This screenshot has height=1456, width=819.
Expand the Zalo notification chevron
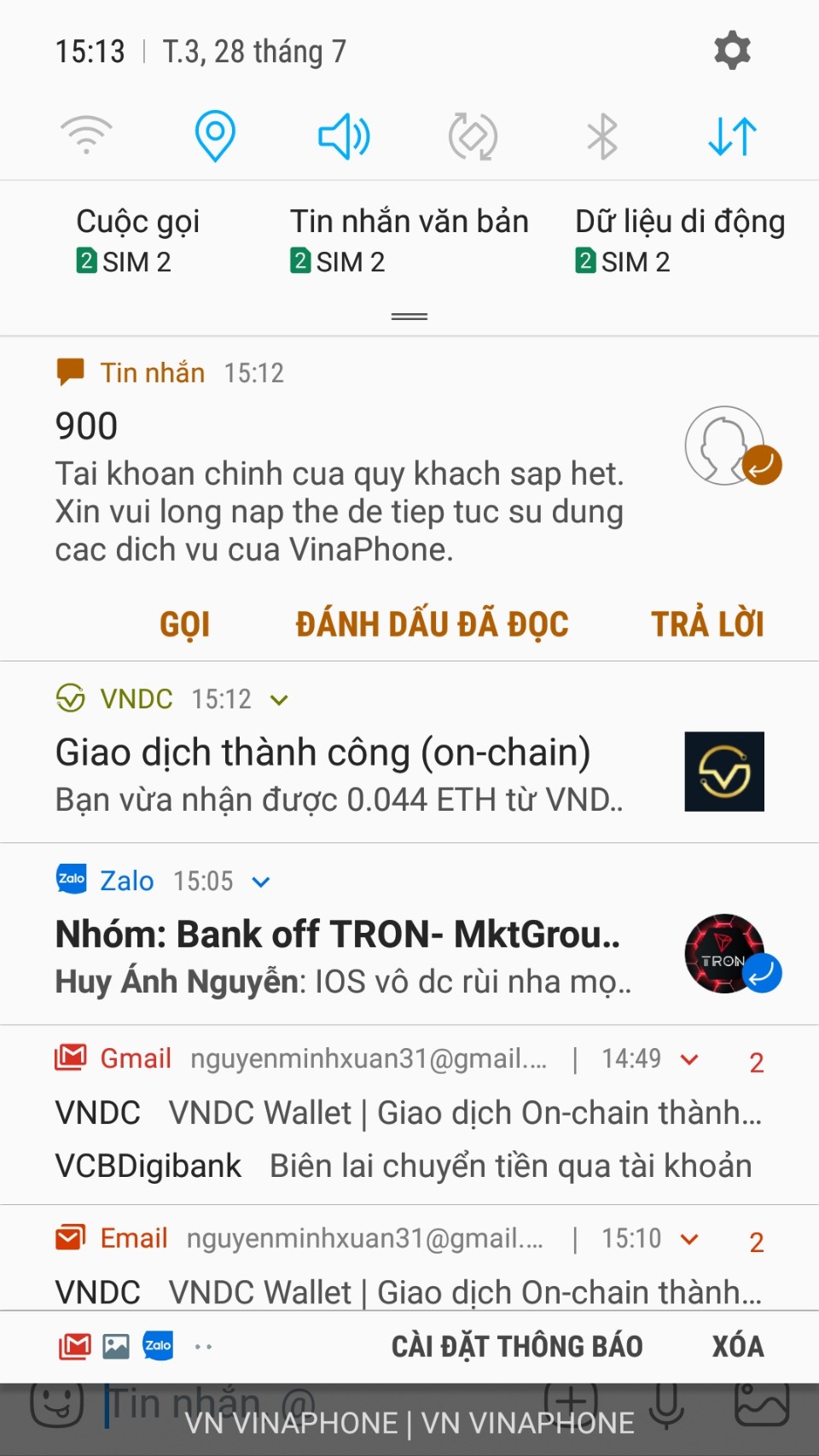tap(261, 882)
